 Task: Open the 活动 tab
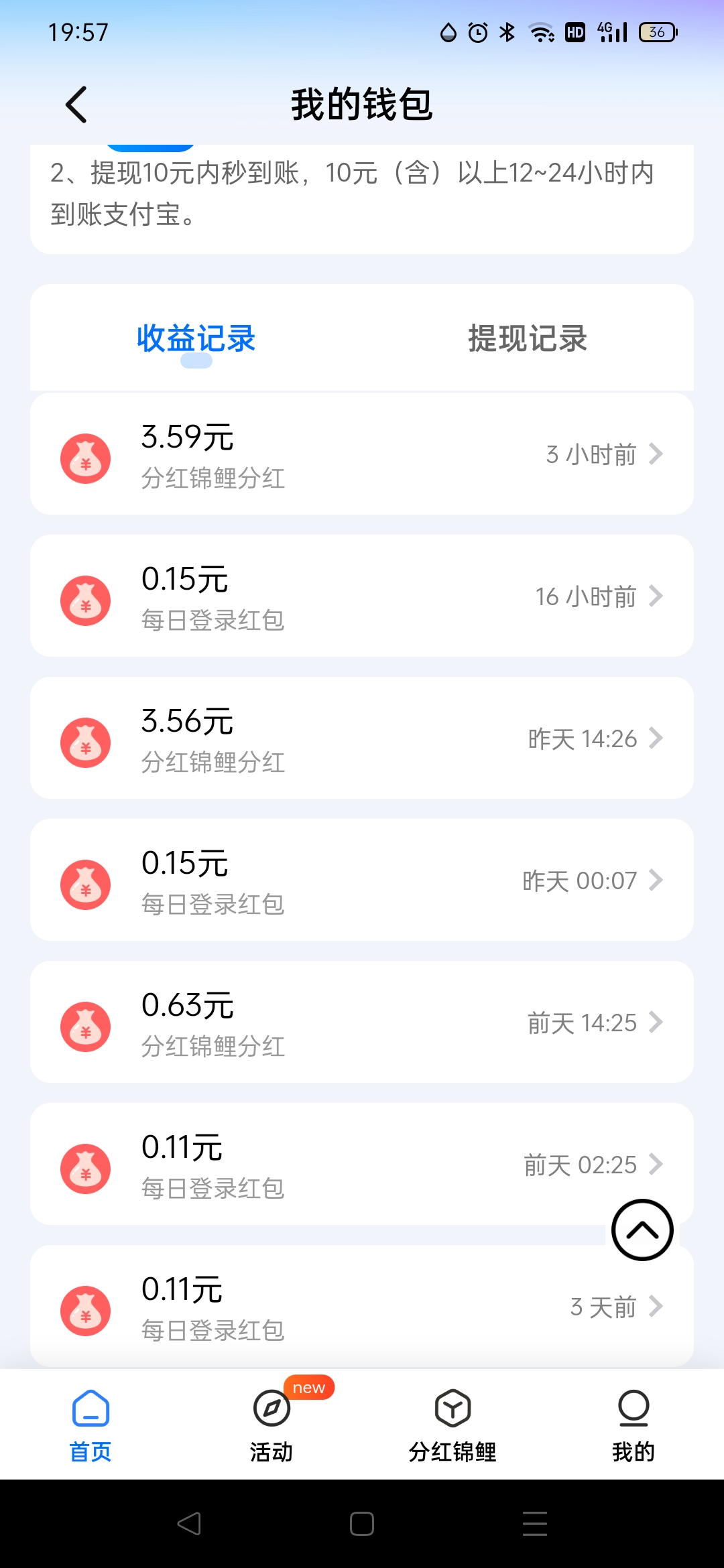click(271, 1425)
